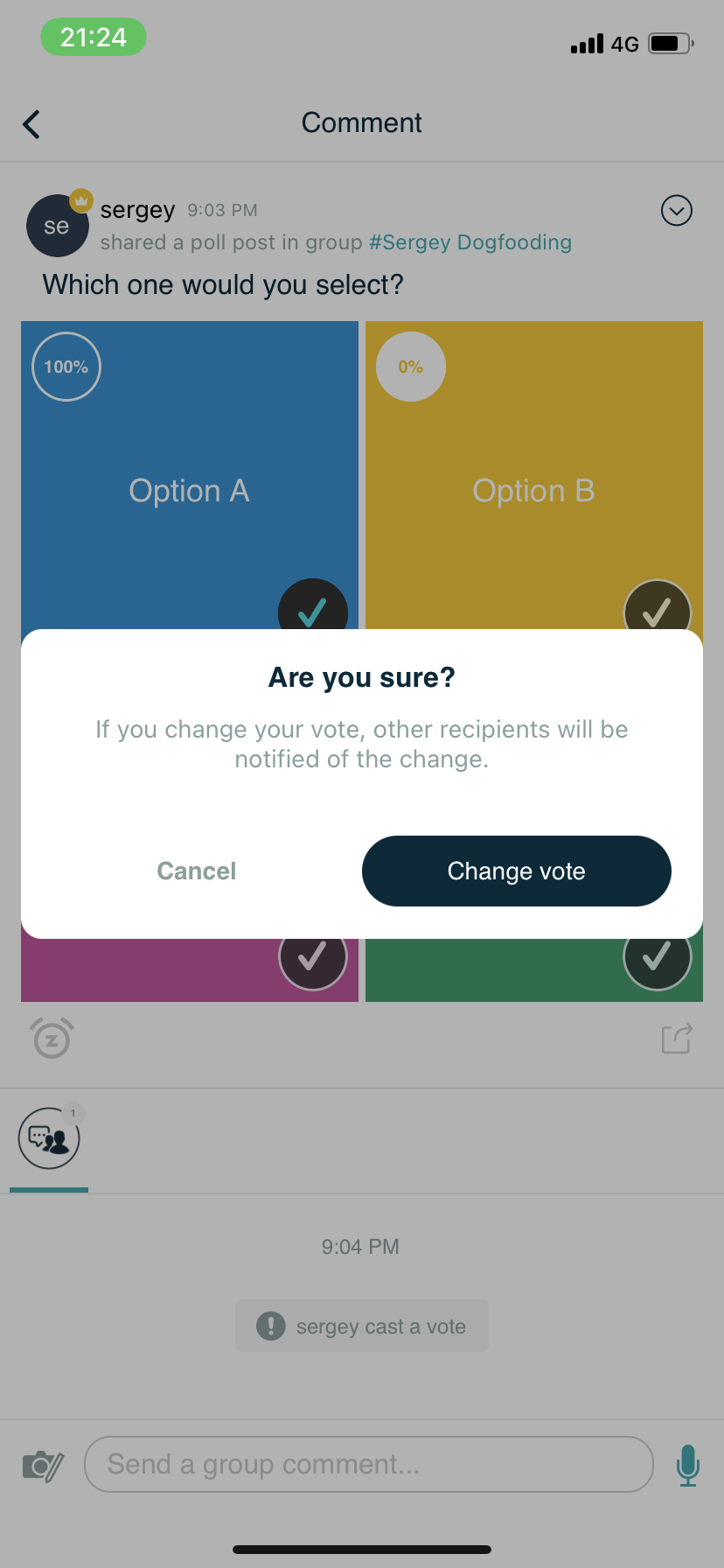Switch to the group comments tab
The width and height of the screenshot is (724, 1568).
(49, 1138)
